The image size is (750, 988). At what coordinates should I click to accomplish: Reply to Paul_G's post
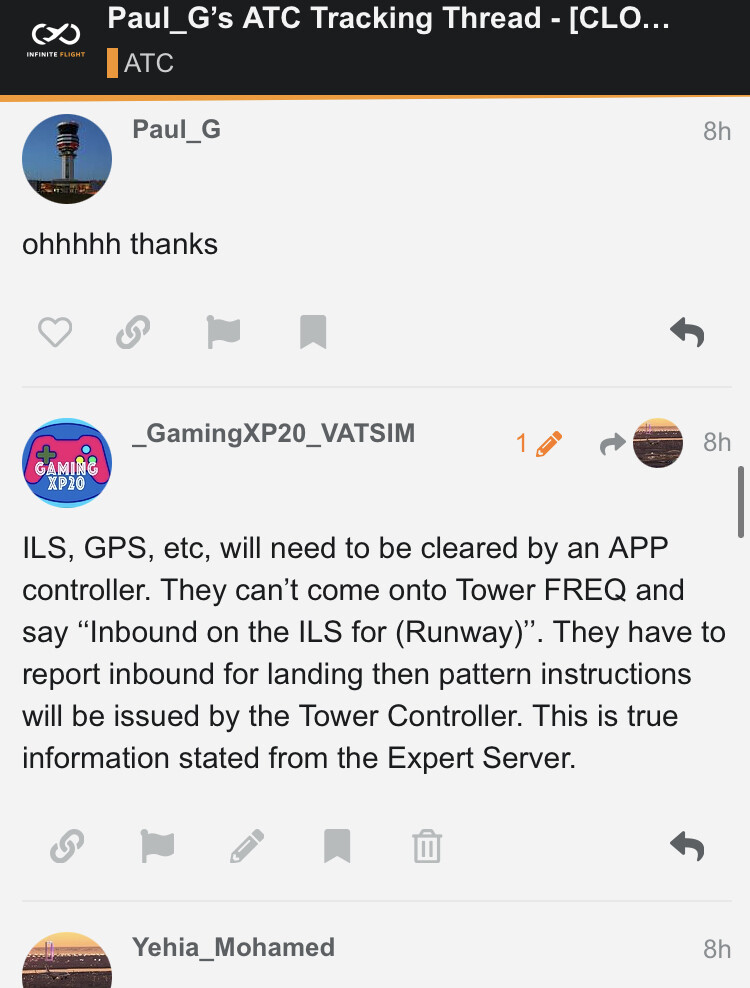point(687,332)
